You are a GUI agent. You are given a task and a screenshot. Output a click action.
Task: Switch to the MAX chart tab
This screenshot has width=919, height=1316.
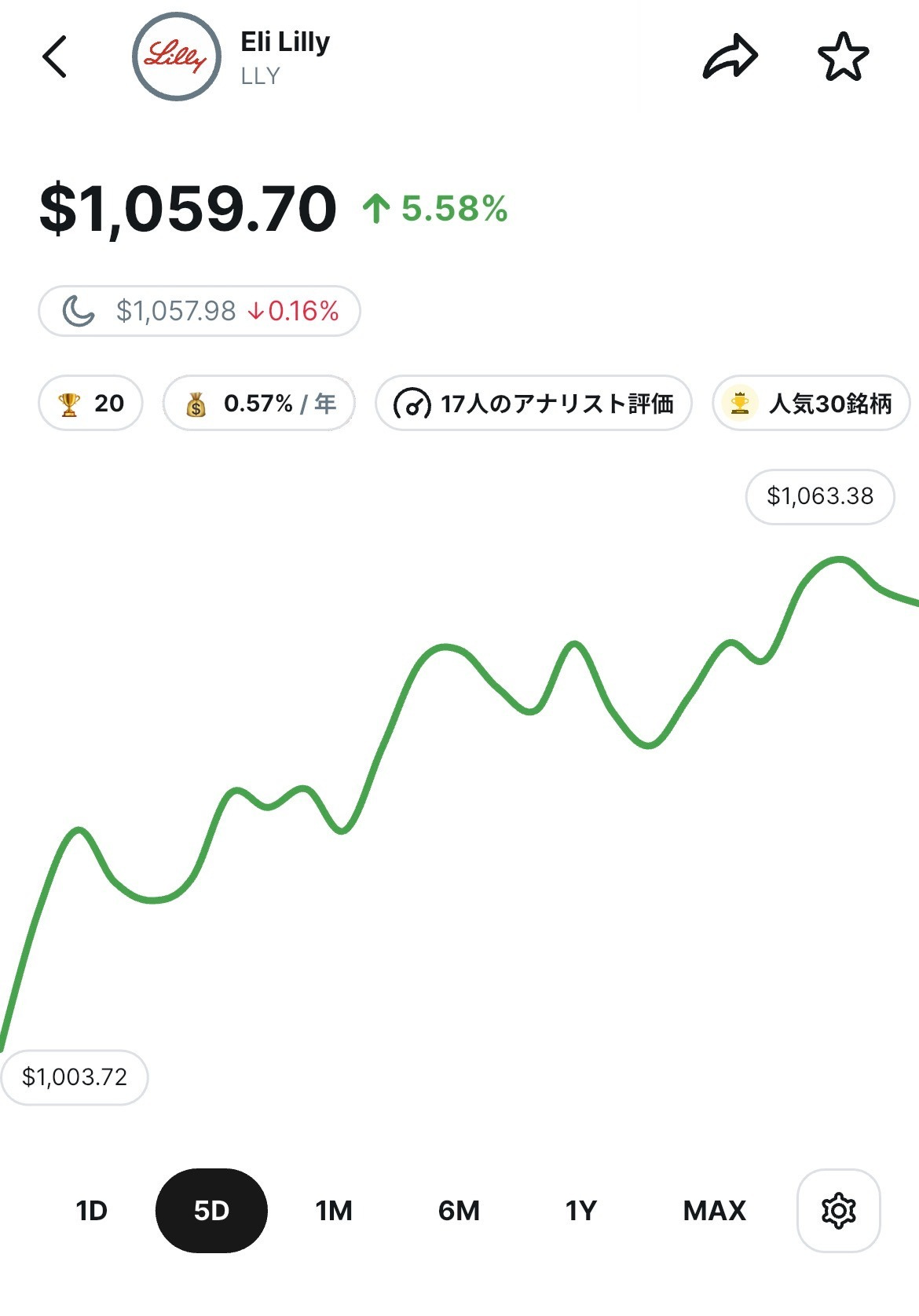[713, 1212]
